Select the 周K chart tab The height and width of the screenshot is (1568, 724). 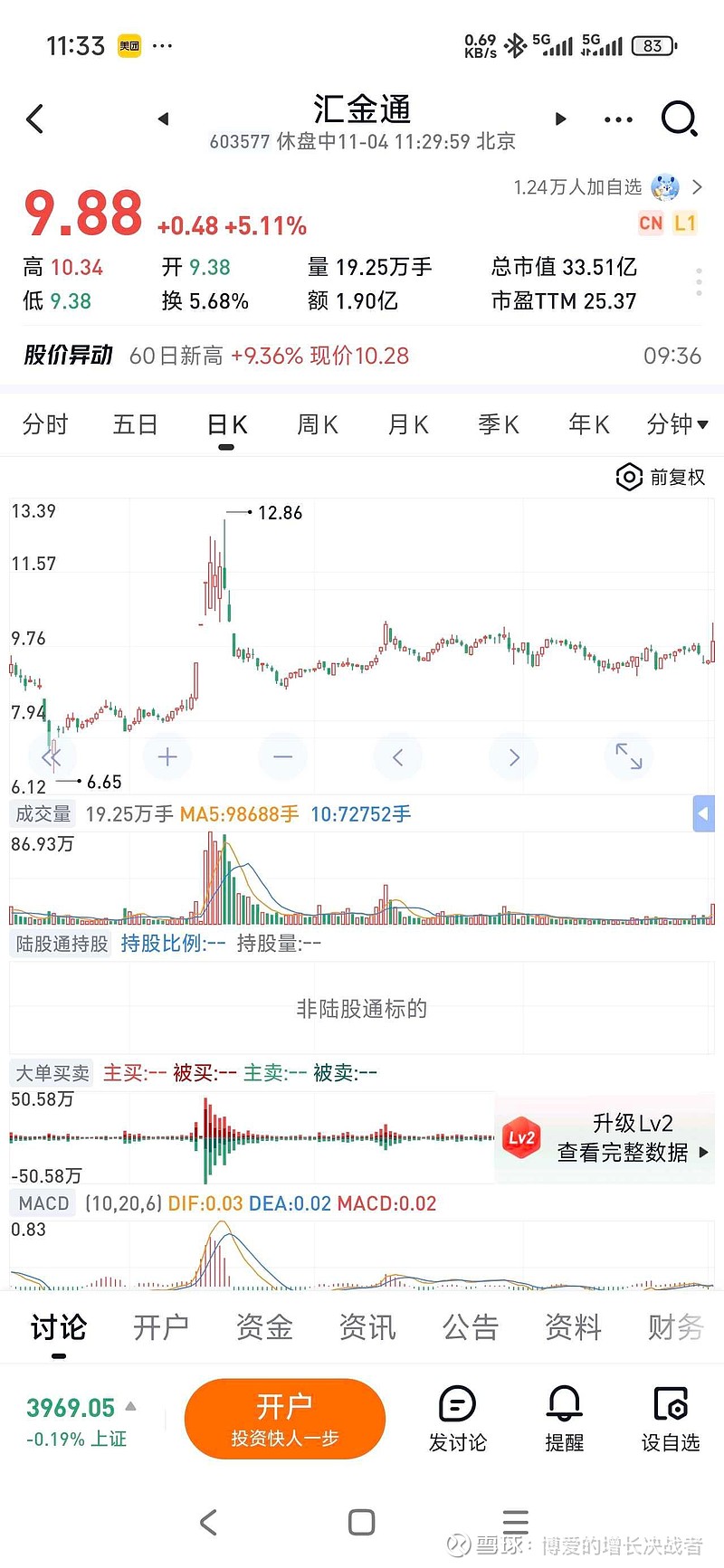tap(317, 424)
